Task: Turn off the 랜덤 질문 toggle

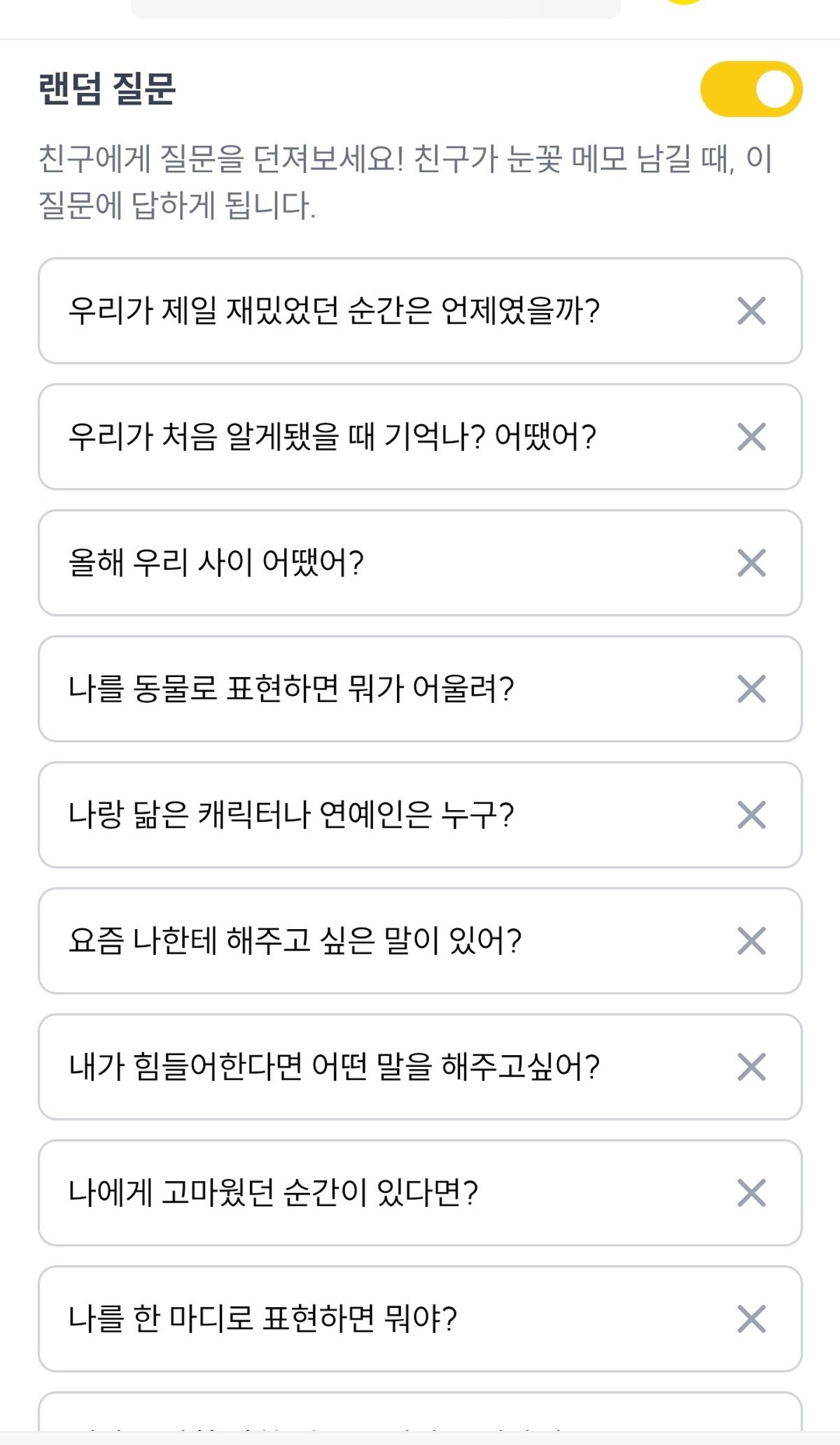Action: [751, 89]
